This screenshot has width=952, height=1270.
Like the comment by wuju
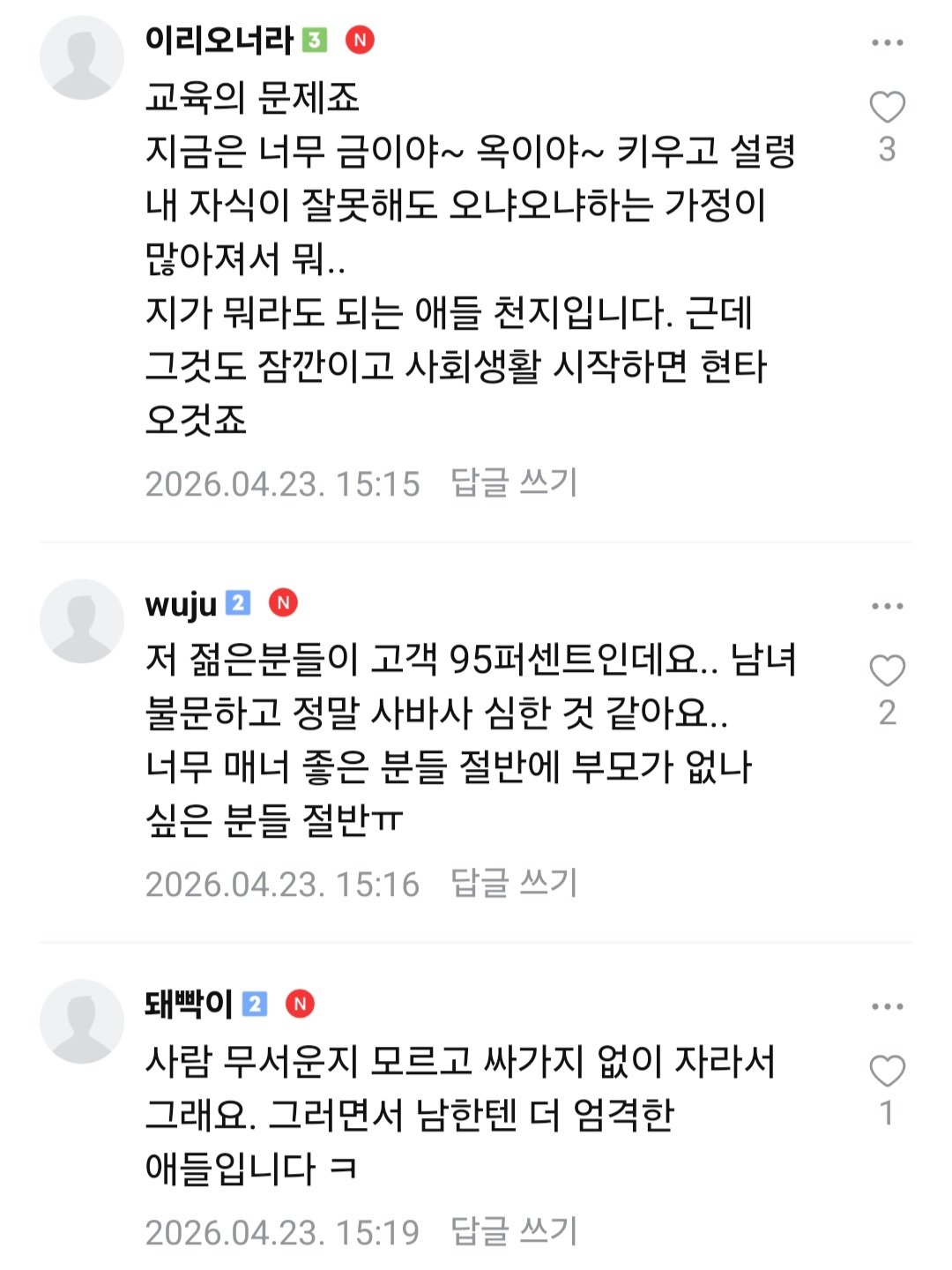click(887, 671)
